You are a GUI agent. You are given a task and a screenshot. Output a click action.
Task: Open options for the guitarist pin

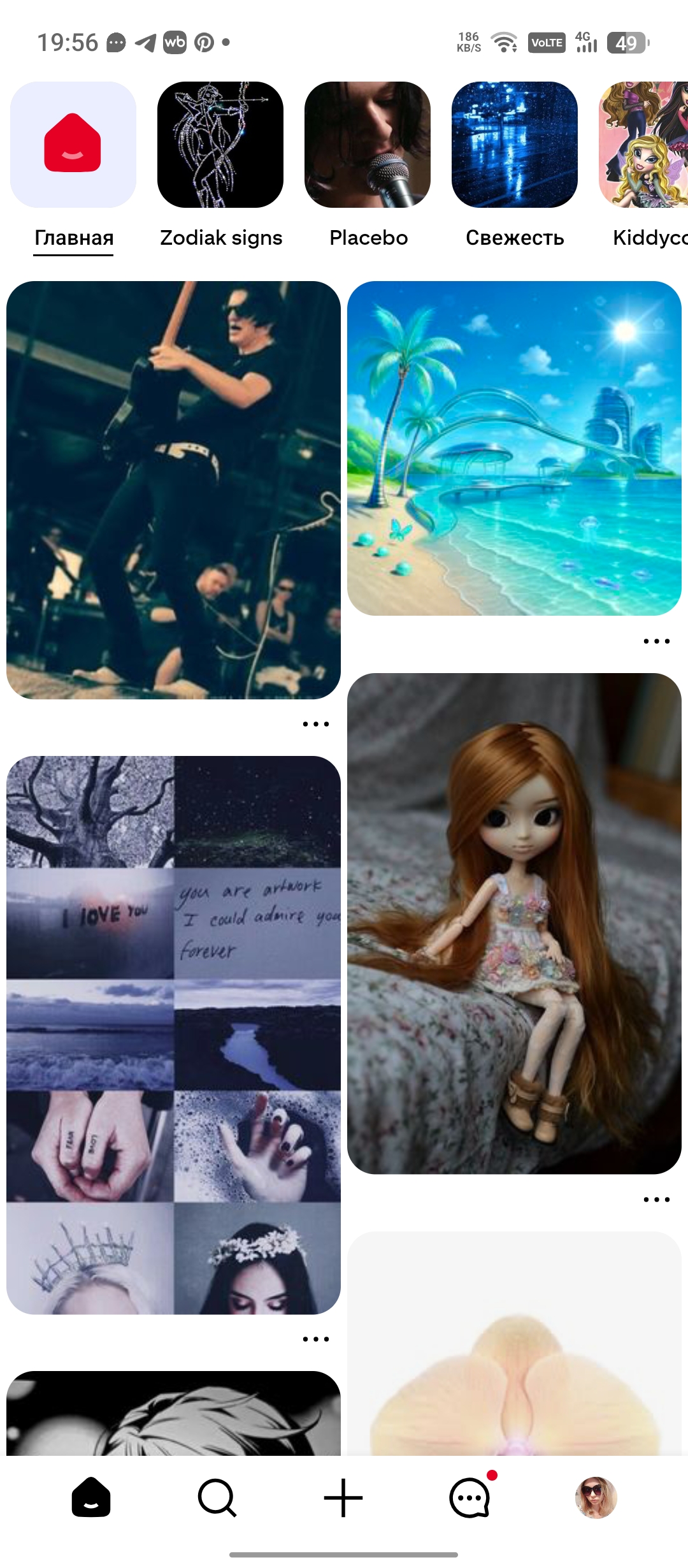click(316, 724)
